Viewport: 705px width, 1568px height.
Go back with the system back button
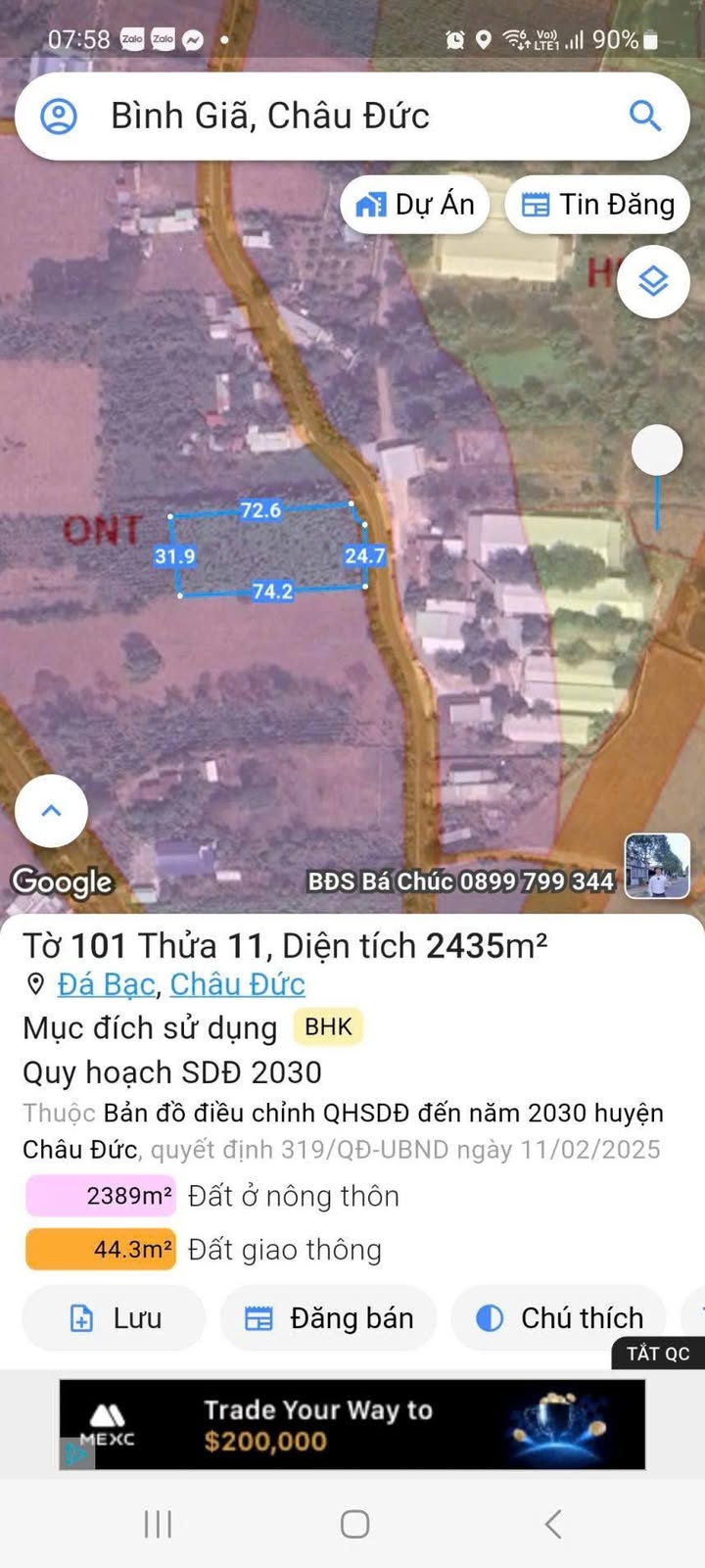[553, 1524]
